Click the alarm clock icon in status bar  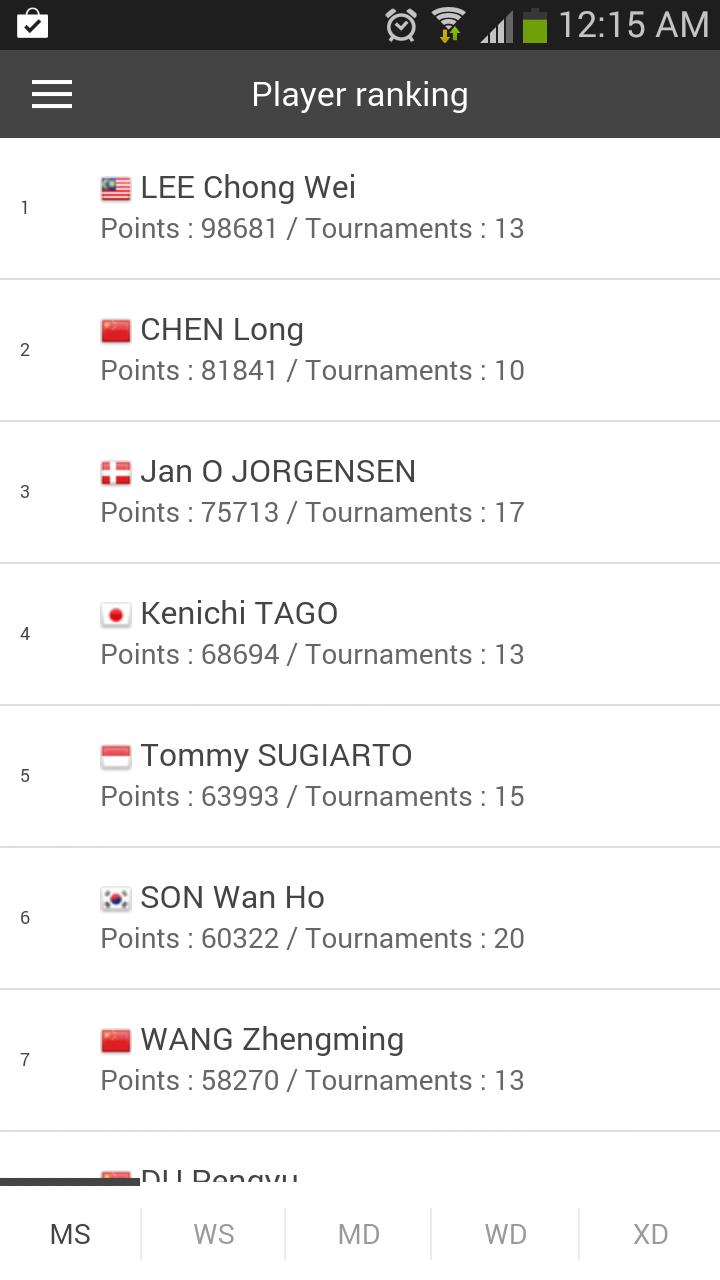coord(399,25)
